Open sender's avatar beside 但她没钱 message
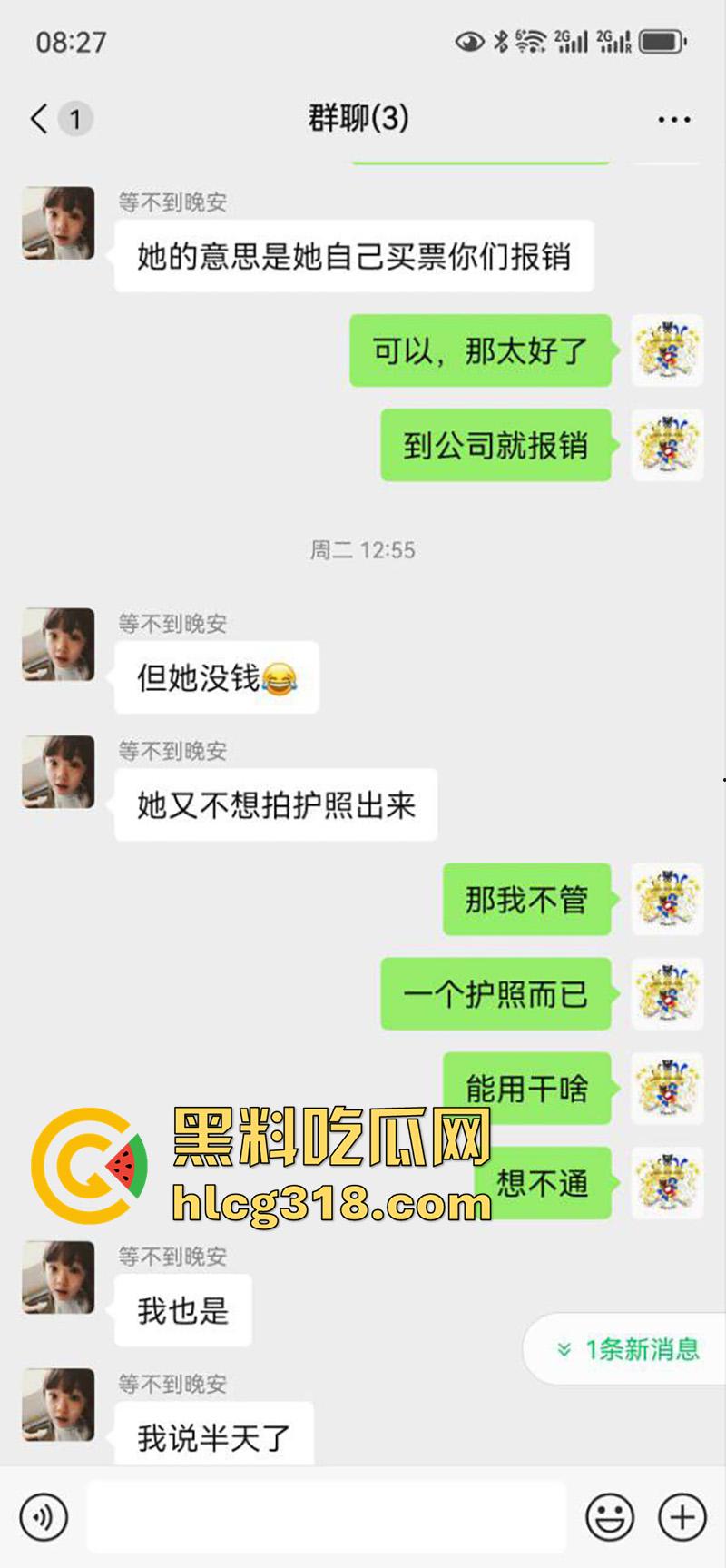The image size is (726, 1568). (x=58, y=645)
